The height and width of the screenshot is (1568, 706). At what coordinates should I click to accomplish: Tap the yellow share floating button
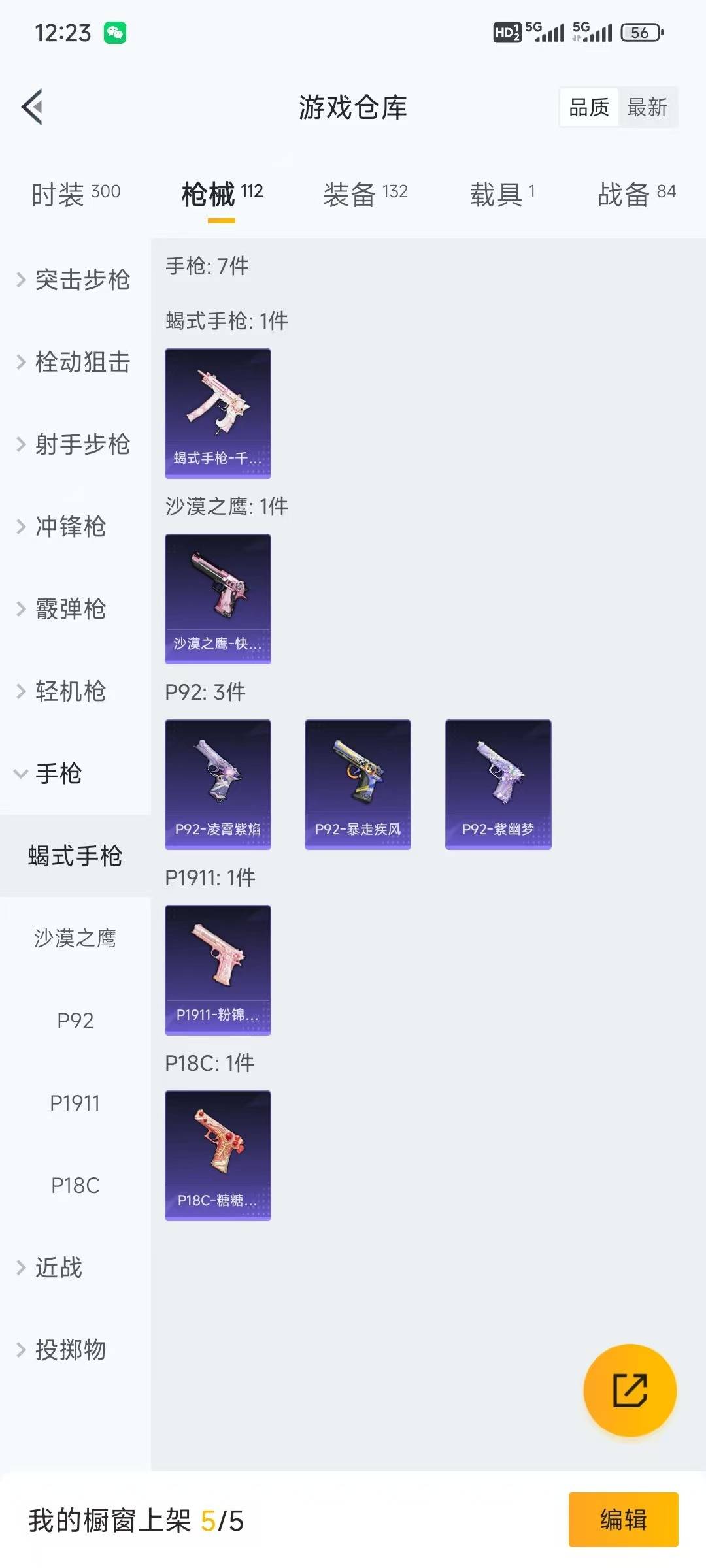click(630, 1390)
